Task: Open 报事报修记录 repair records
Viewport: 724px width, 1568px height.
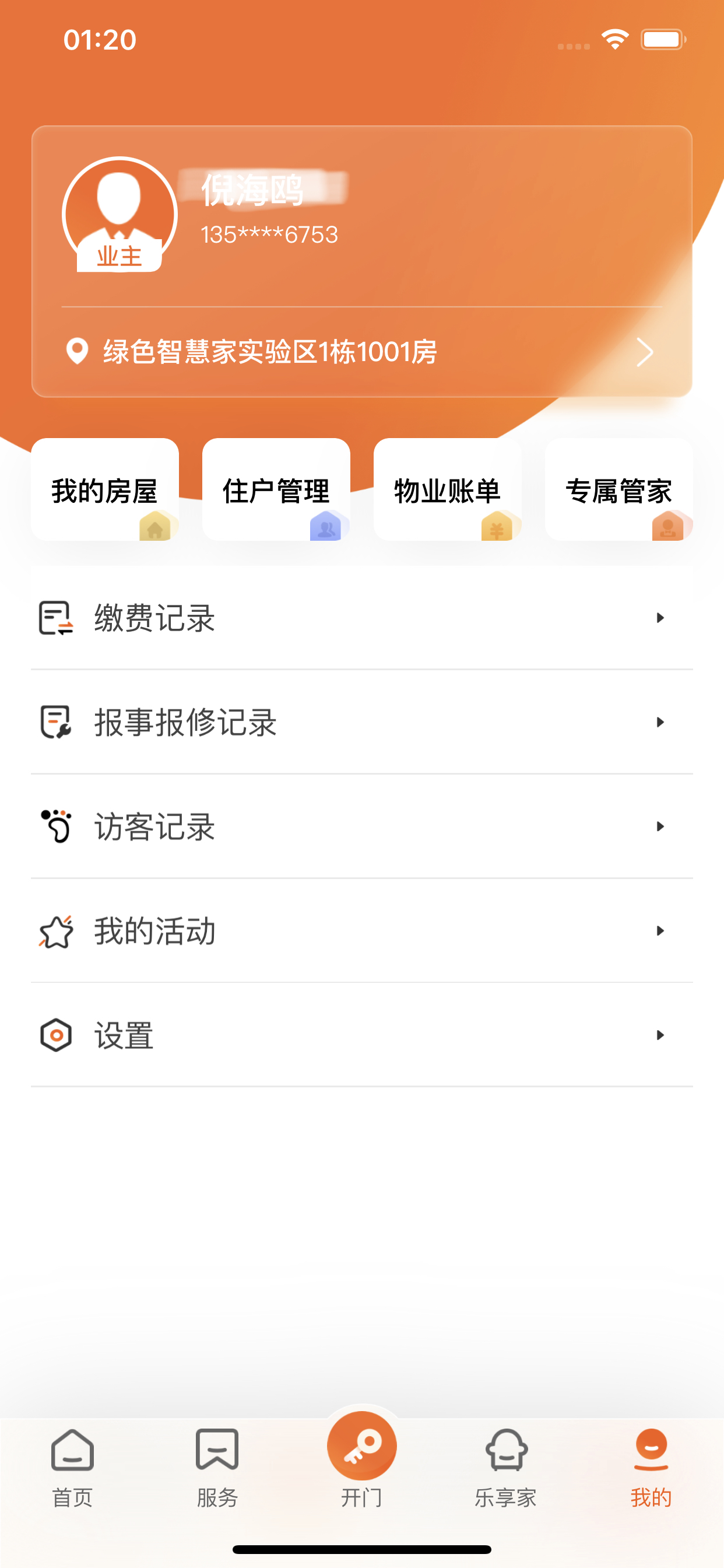Action: [x=361, y=723]
